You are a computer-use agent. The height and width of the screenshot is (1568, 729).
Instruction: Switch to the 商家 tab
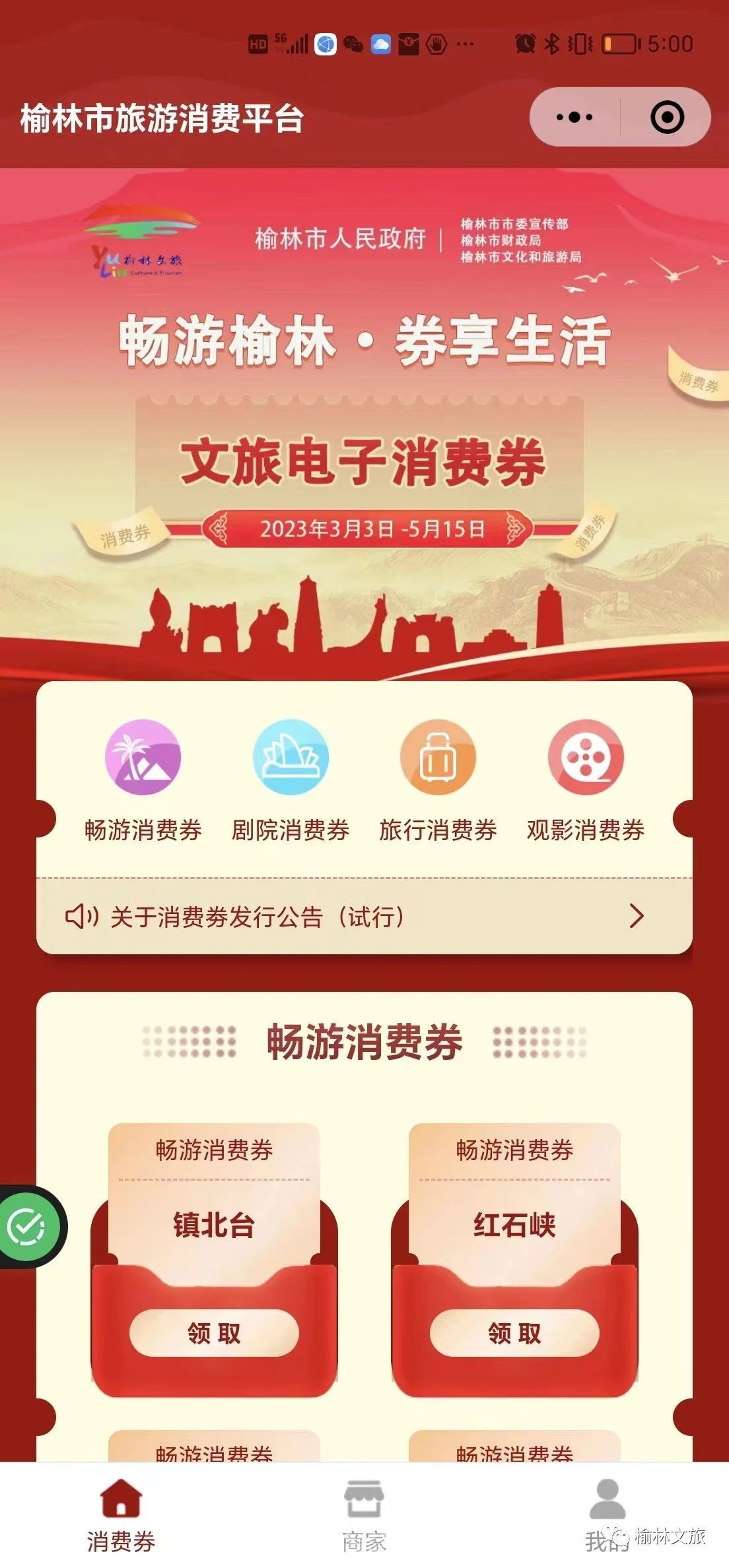[x=364, y=1515]
